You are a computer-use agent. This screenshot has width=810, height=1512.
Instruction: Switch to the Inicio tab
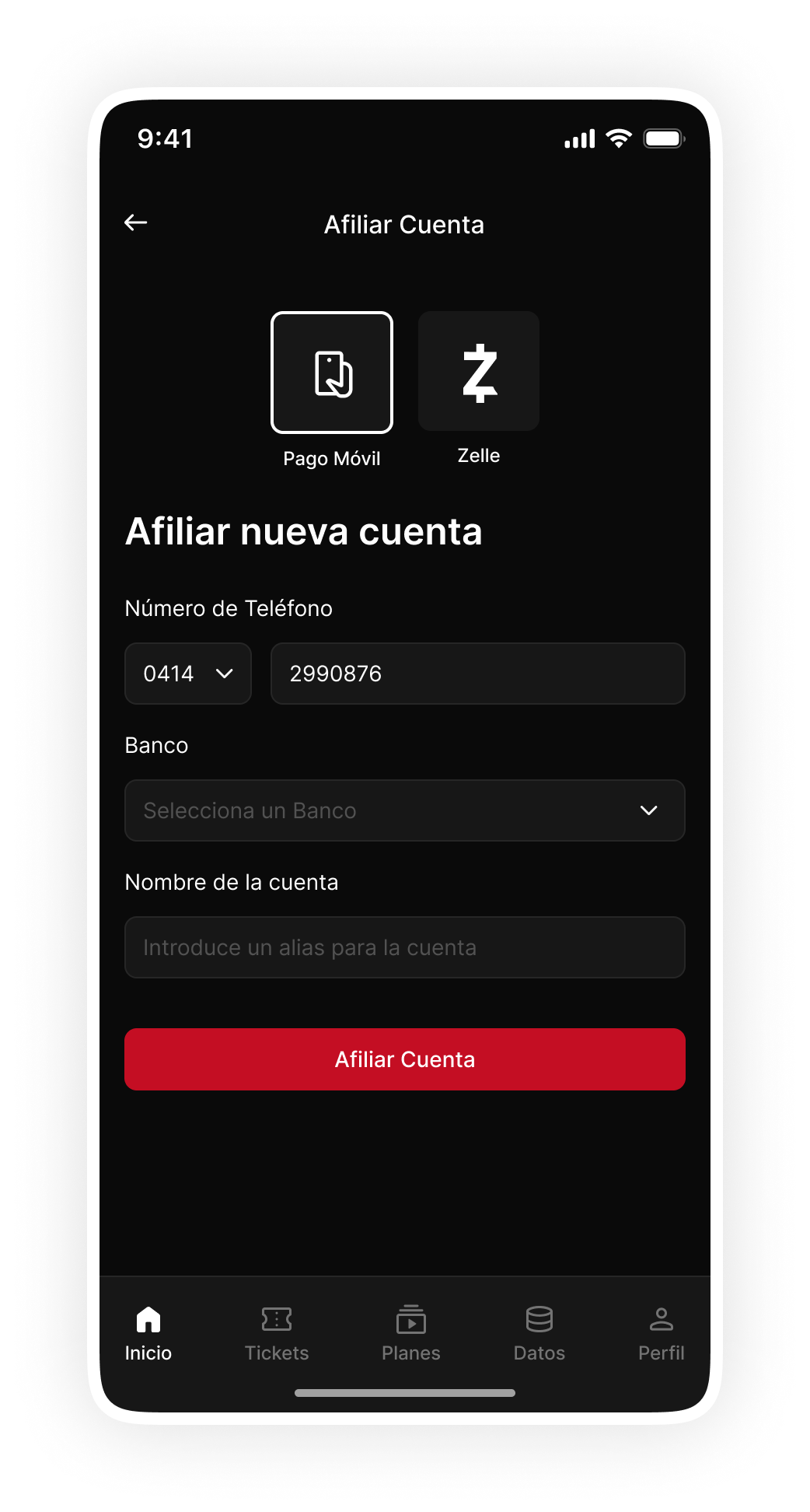148,1334
